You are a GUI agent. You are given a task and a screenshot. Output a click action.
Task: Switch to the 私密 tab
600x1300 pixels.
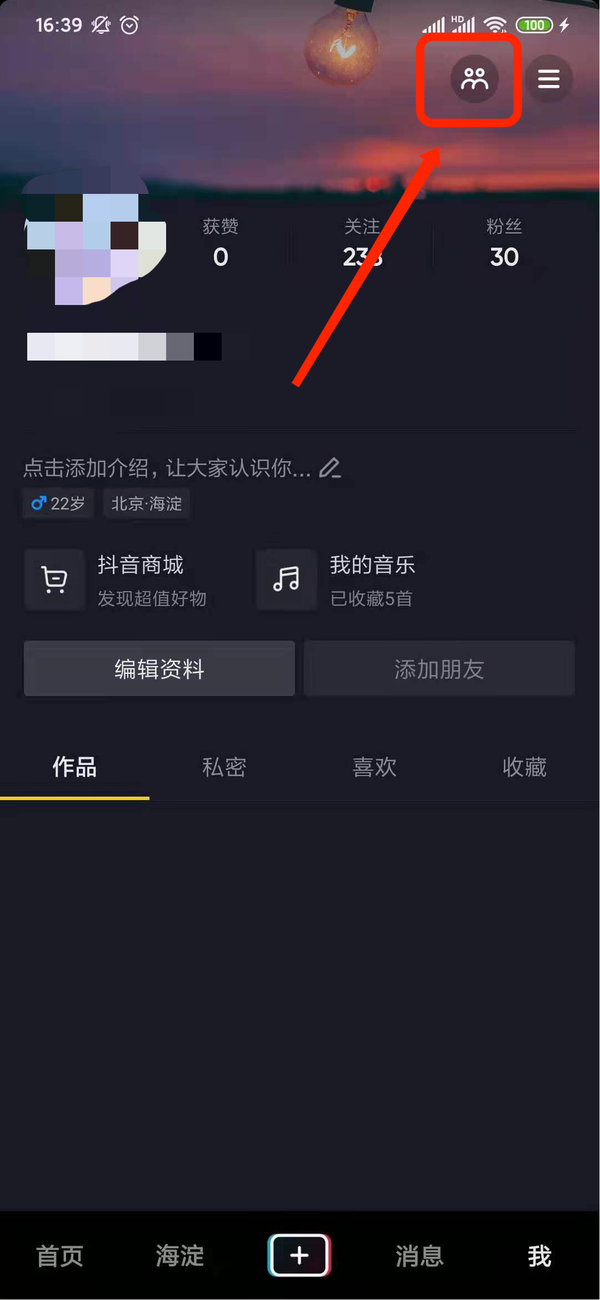(224, 767)
